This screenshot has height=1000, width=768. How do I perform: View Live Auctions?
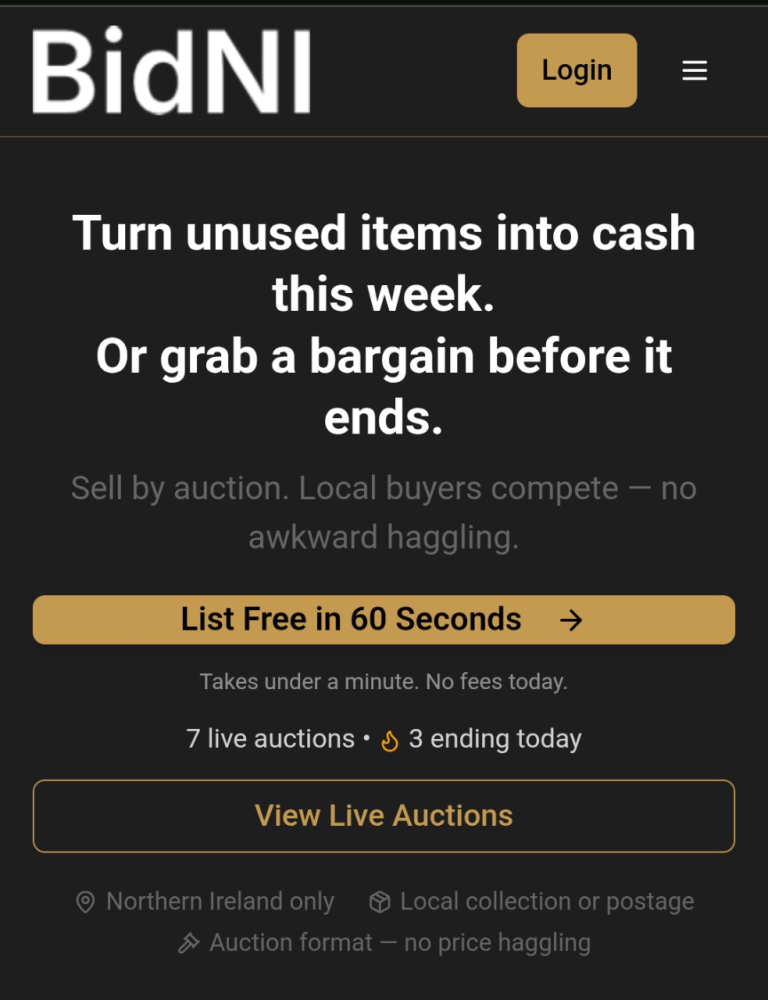click(384, 816)
